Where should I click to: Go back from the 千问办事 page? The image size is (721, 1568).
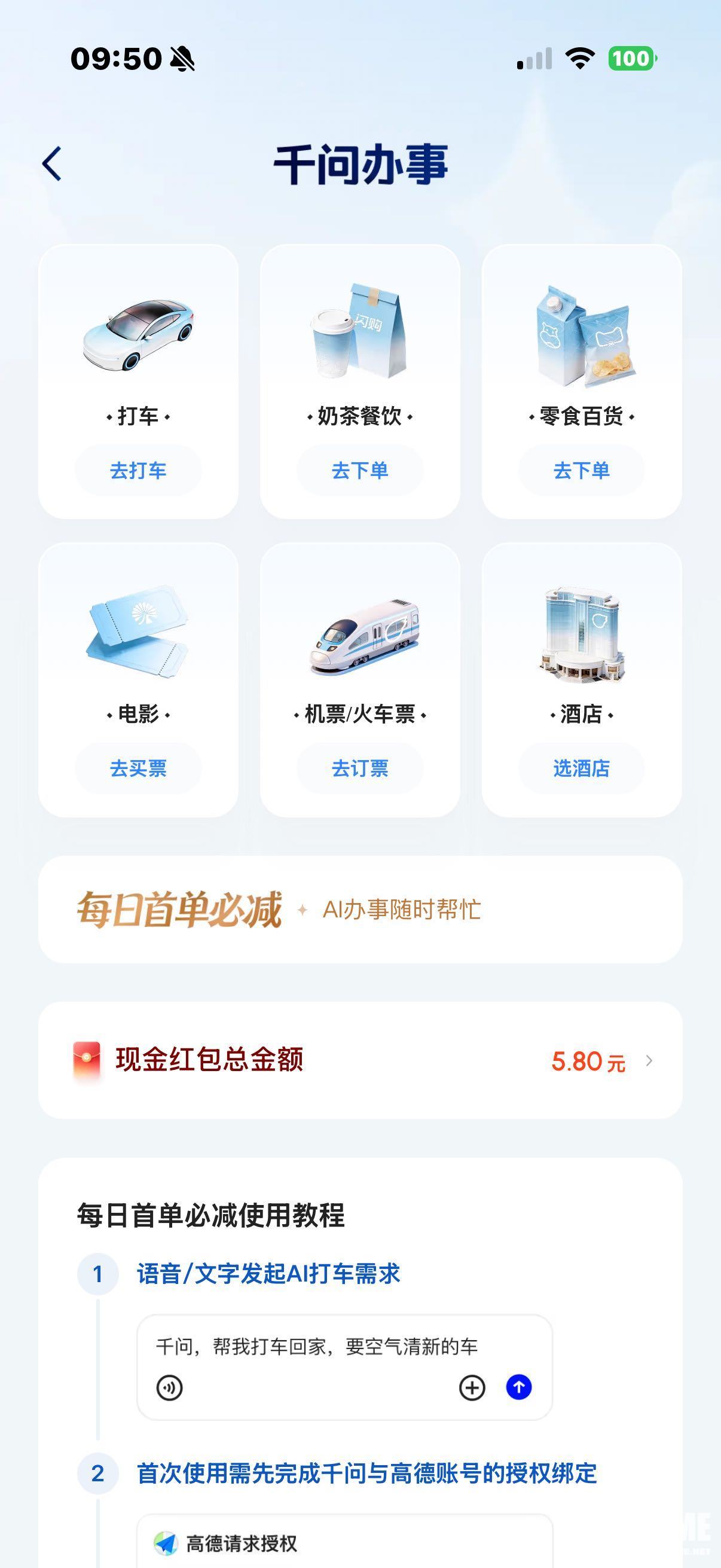point(53,164)
